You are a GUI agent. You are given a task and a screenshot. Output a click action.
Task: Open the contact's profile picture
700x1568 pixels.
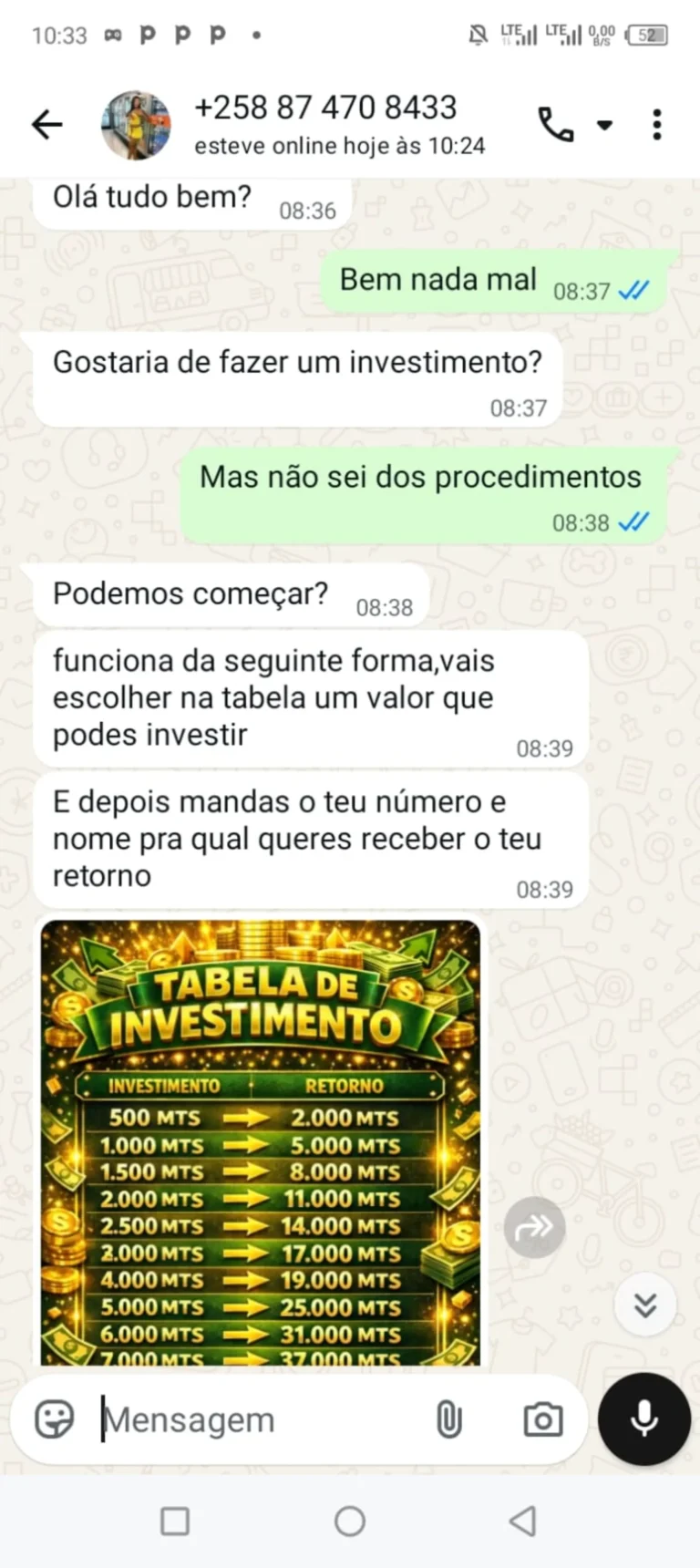pyautogui.click(x=136, y=124)
